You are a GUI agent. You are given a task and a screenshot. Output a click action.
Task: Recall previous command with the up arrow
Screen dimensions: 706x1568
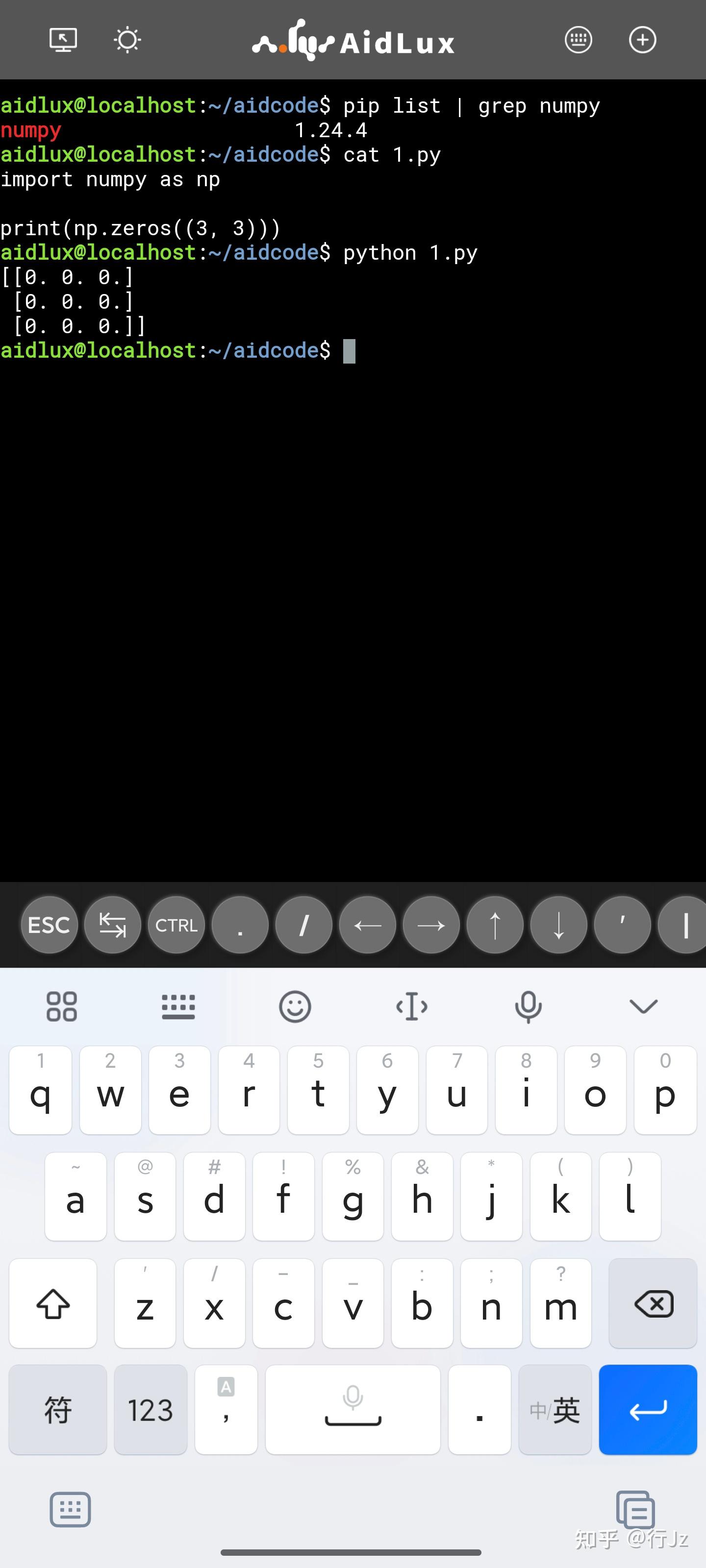(x=495, y=925)
